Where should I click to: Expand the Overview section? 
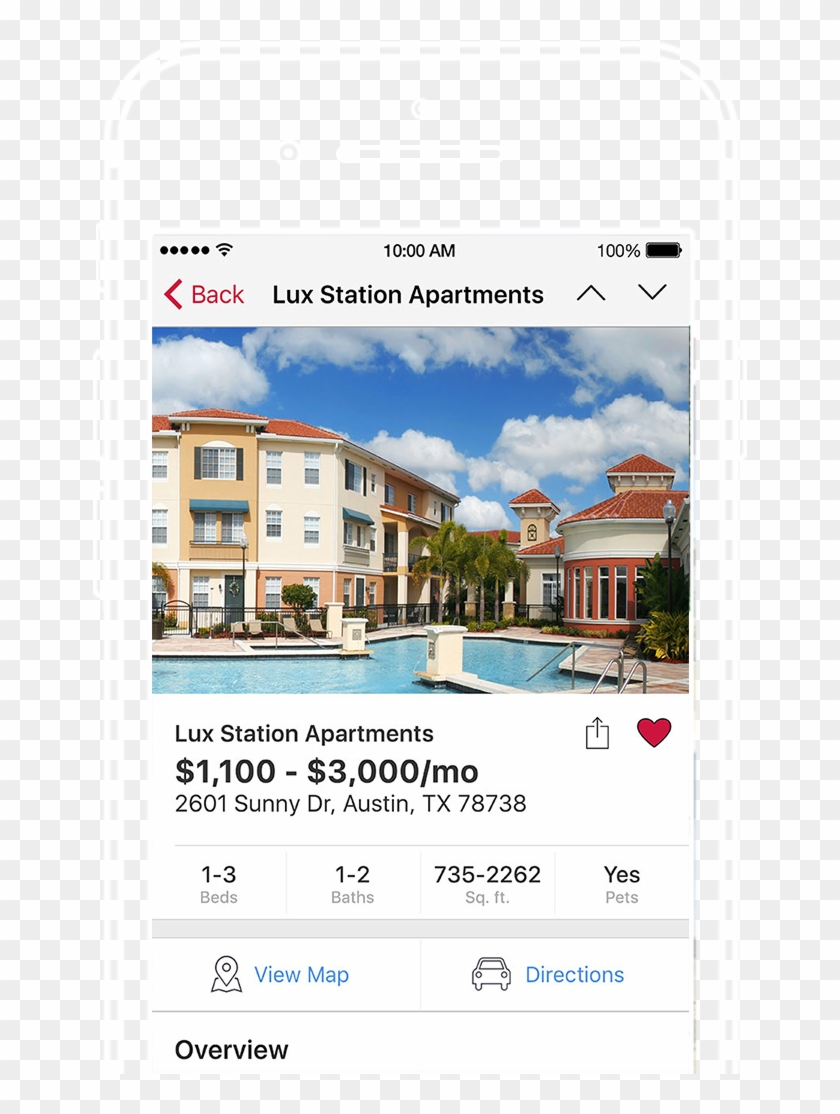click(231, 1049)
